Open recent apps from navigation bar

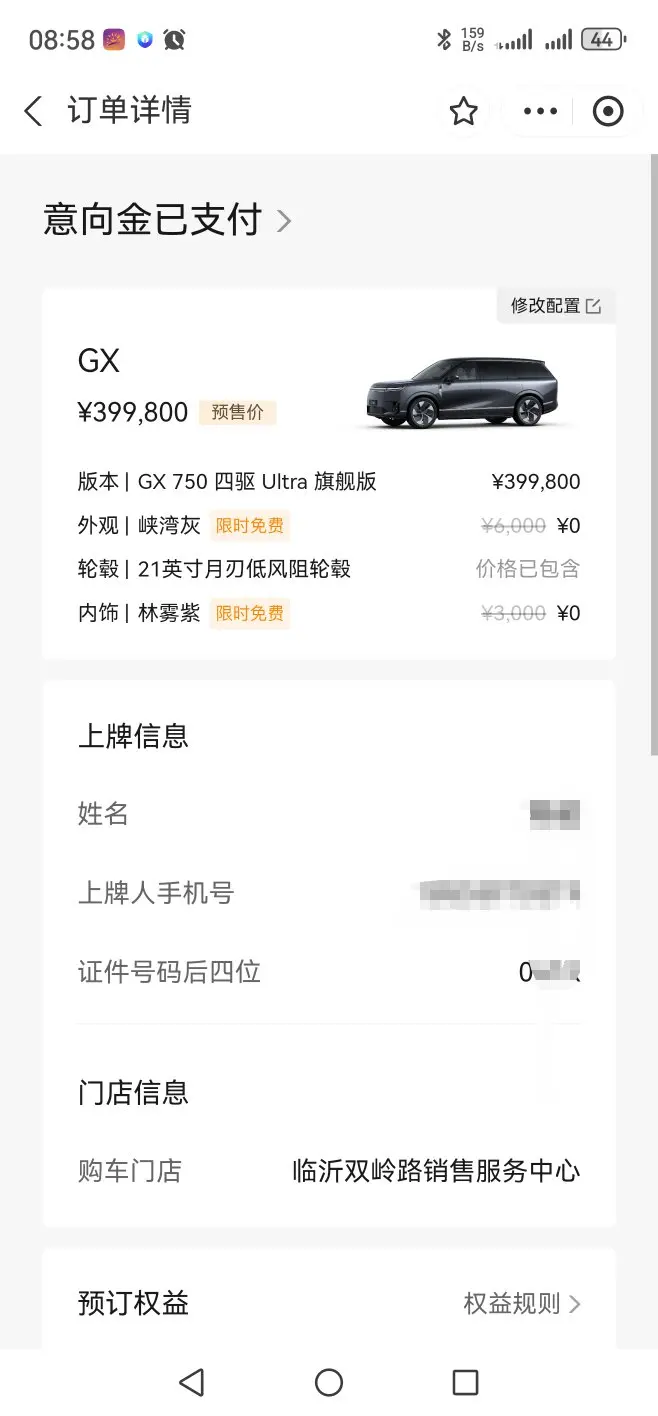click(x=465, y=1382)
